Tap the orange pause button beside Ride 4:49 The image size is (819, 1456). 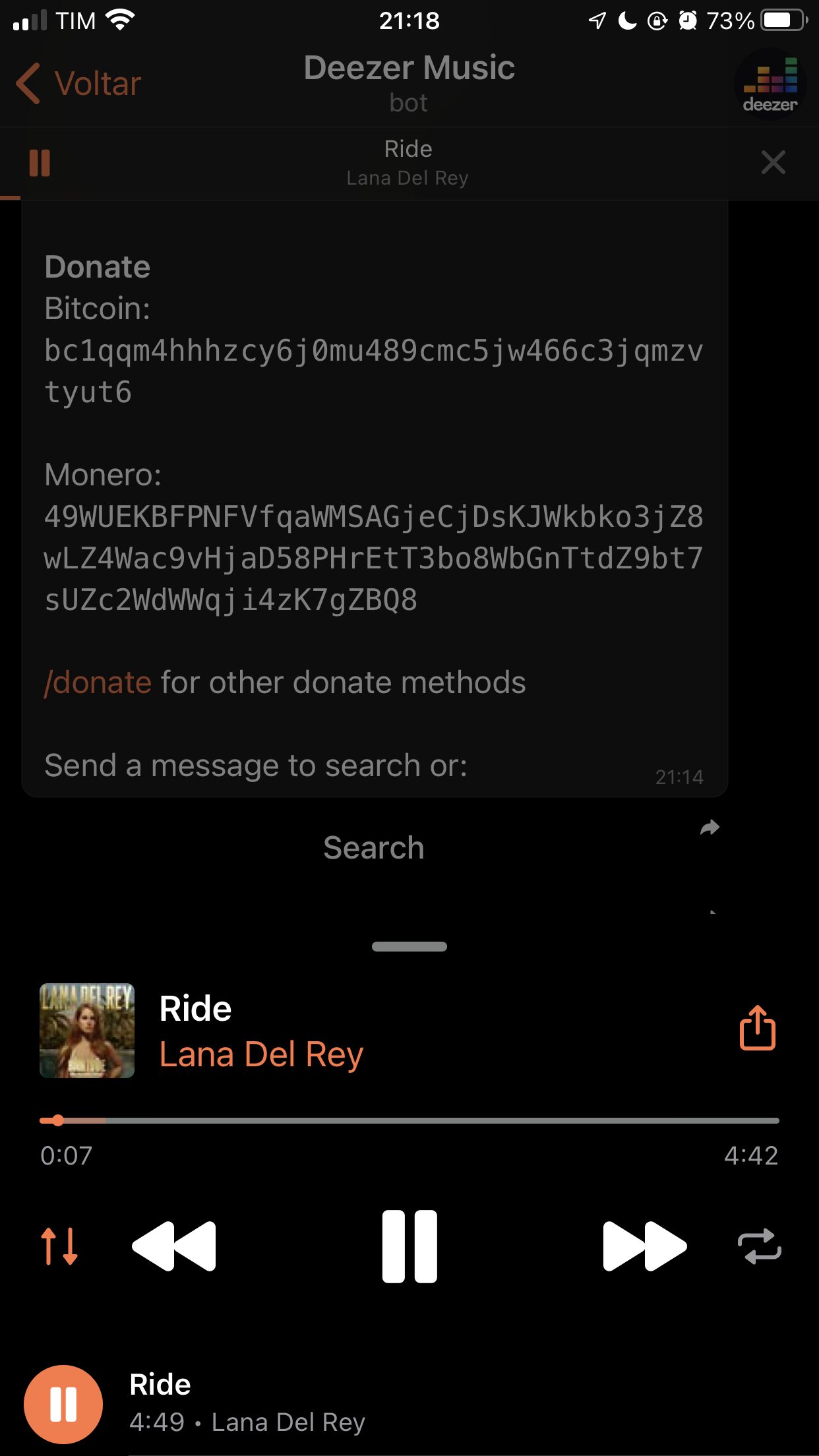pos(63,1405)
